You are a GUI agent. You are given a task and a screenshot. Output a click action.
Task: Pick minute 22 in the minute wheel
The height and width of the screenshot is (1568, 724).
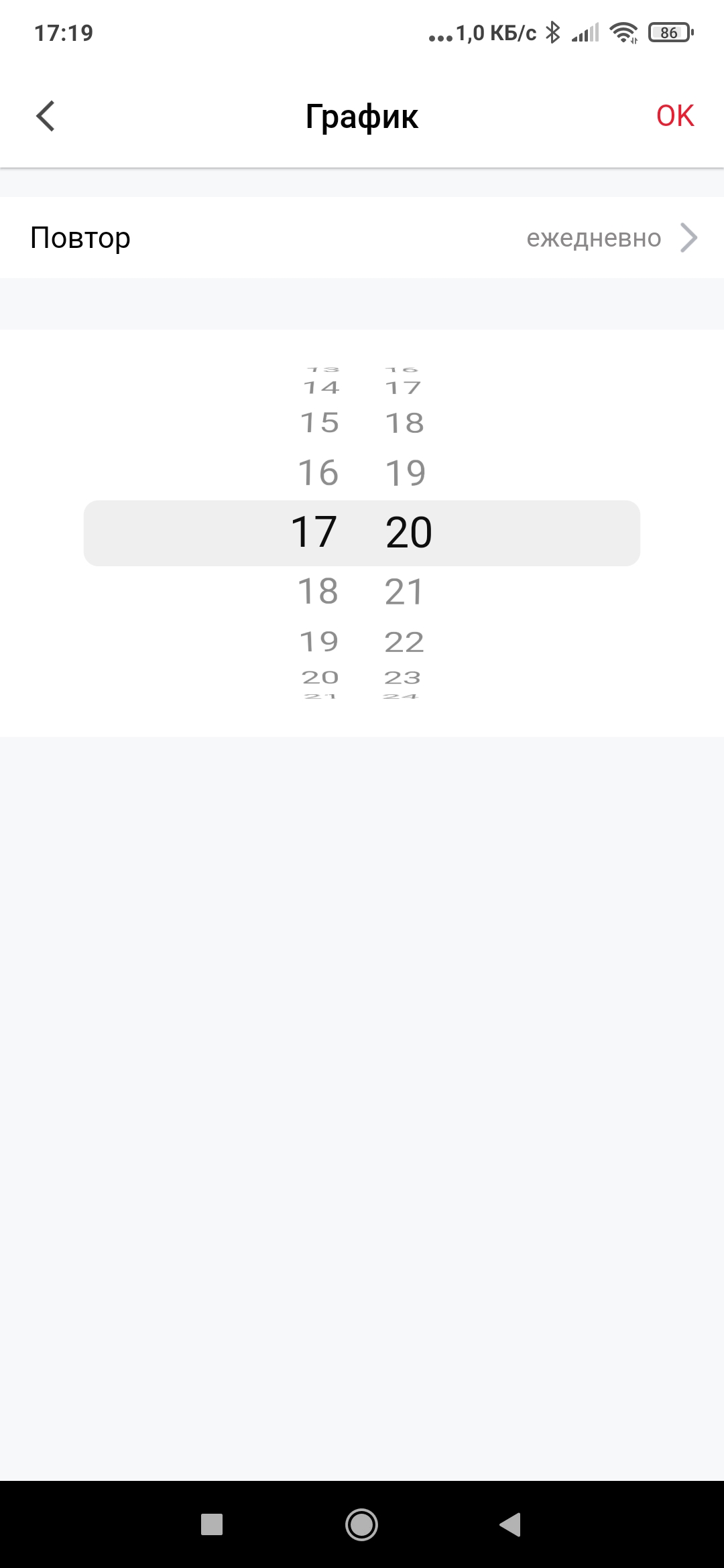404,642
